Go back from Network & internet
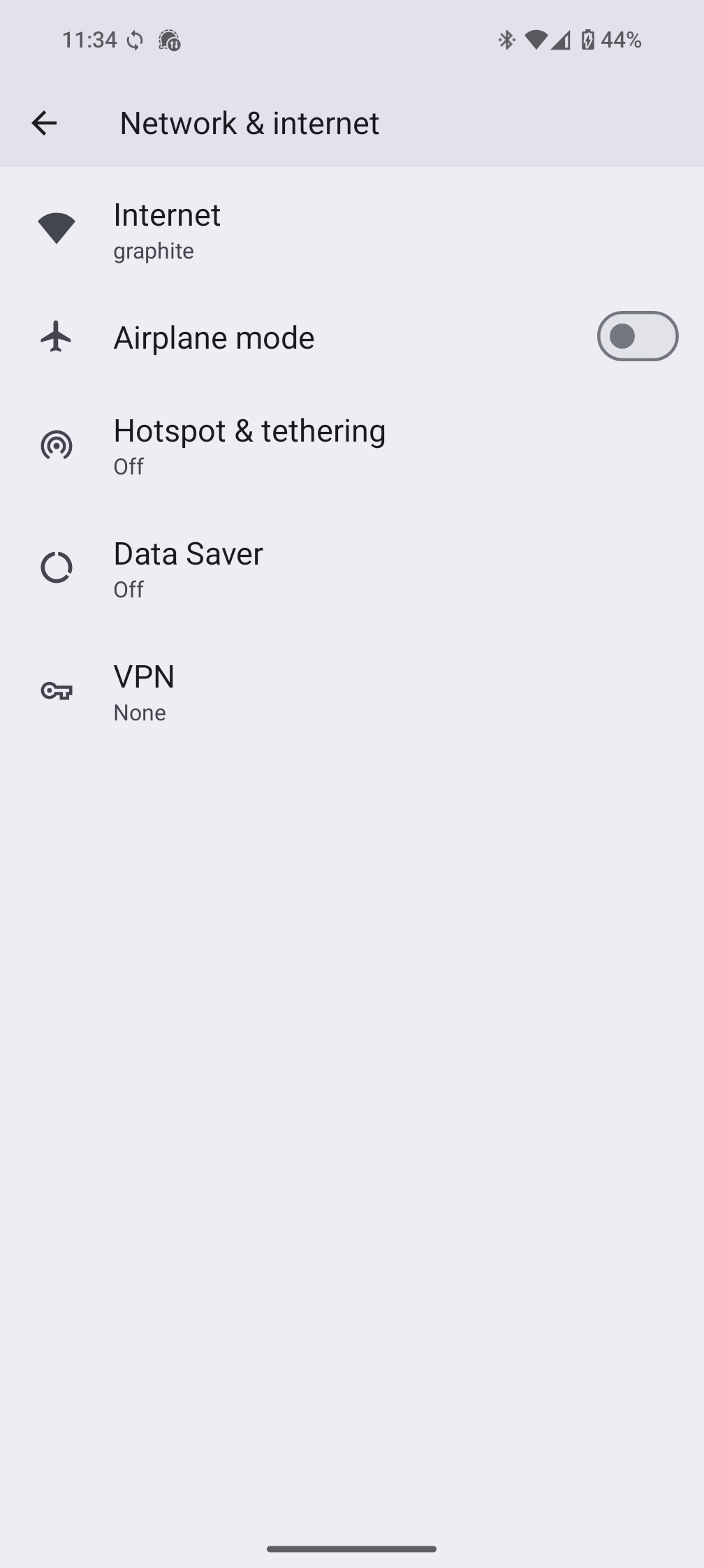Screen dimensions: 704x1568 point(44,123)
